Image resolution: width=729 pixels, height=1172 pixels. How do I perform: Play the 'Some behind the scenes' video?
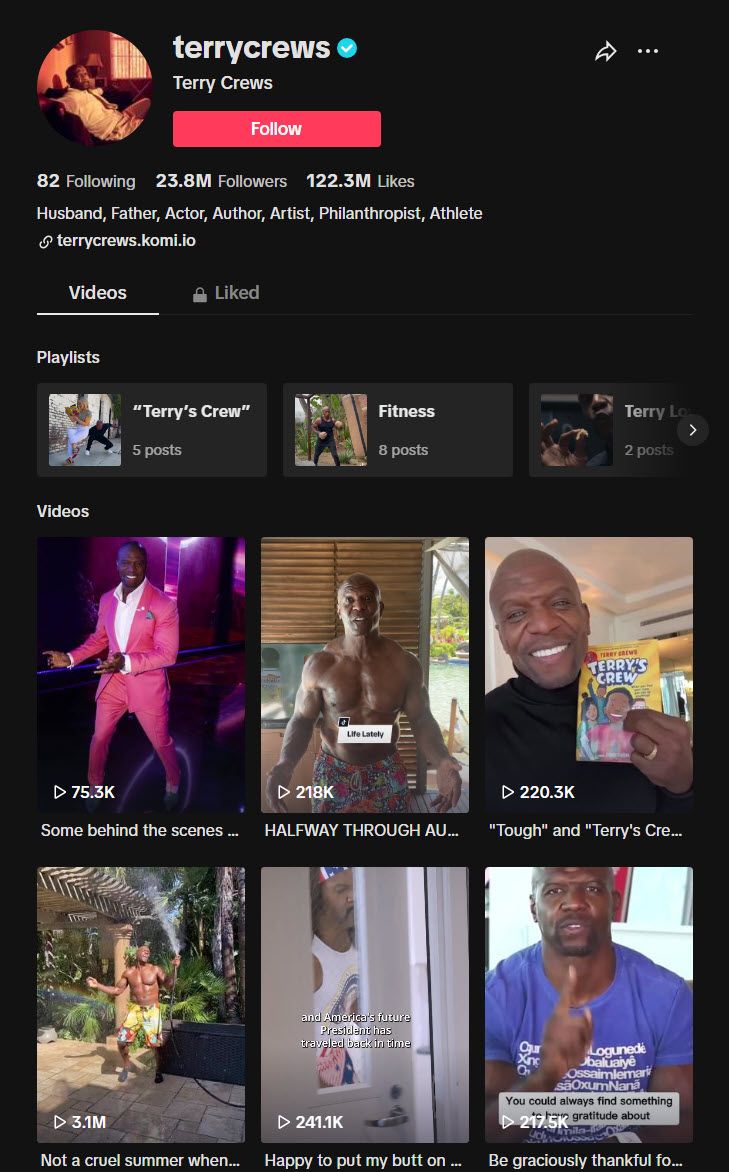point(141,675)
